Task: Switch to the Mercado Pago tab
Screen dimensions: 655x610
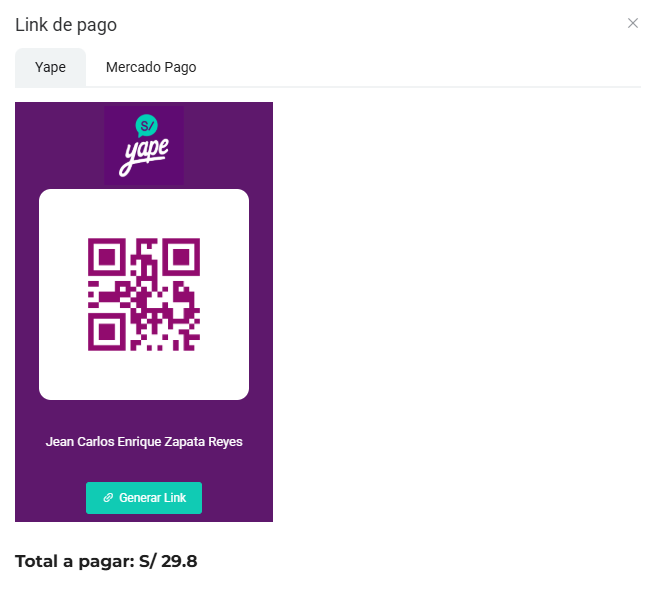Action: (x=151, y=67)
